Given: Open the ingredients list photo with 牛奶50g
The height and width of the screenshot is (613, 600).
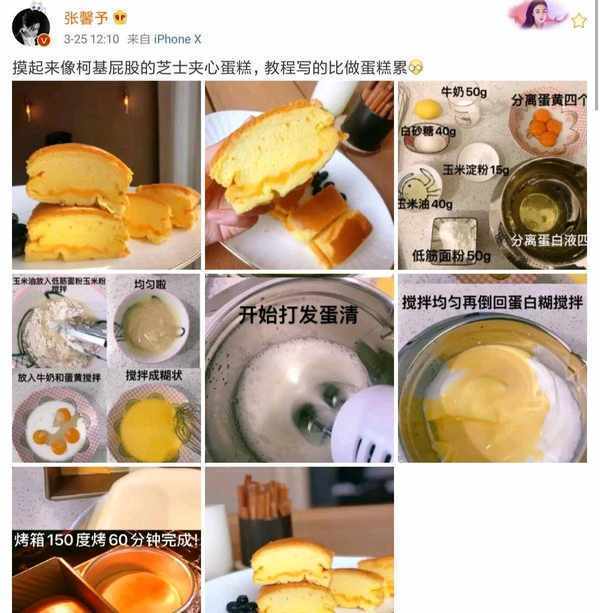Looking at the screenshot, I should pos(492,175).
